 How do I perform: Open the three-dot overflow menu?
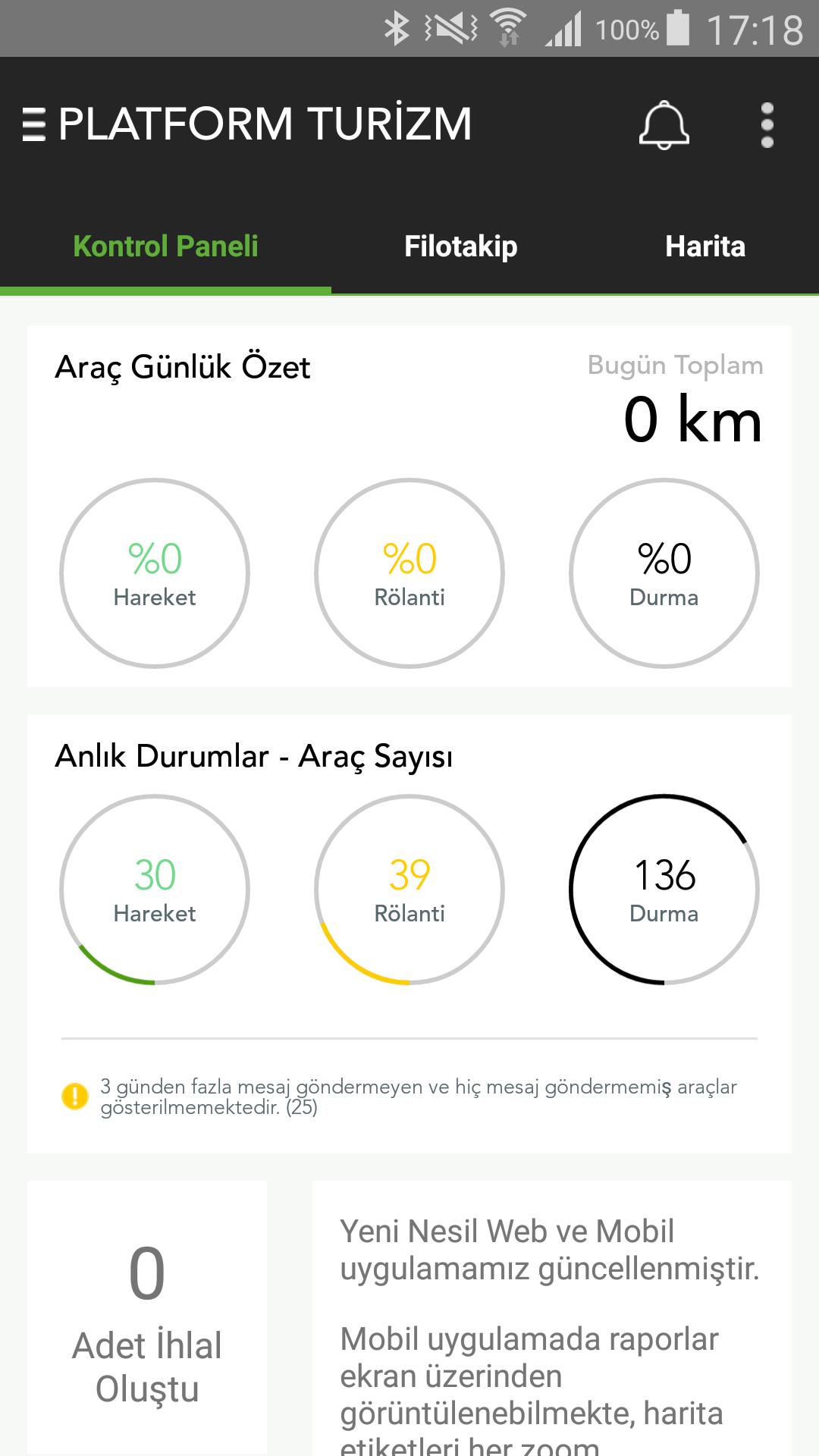(x=767, y=124)
